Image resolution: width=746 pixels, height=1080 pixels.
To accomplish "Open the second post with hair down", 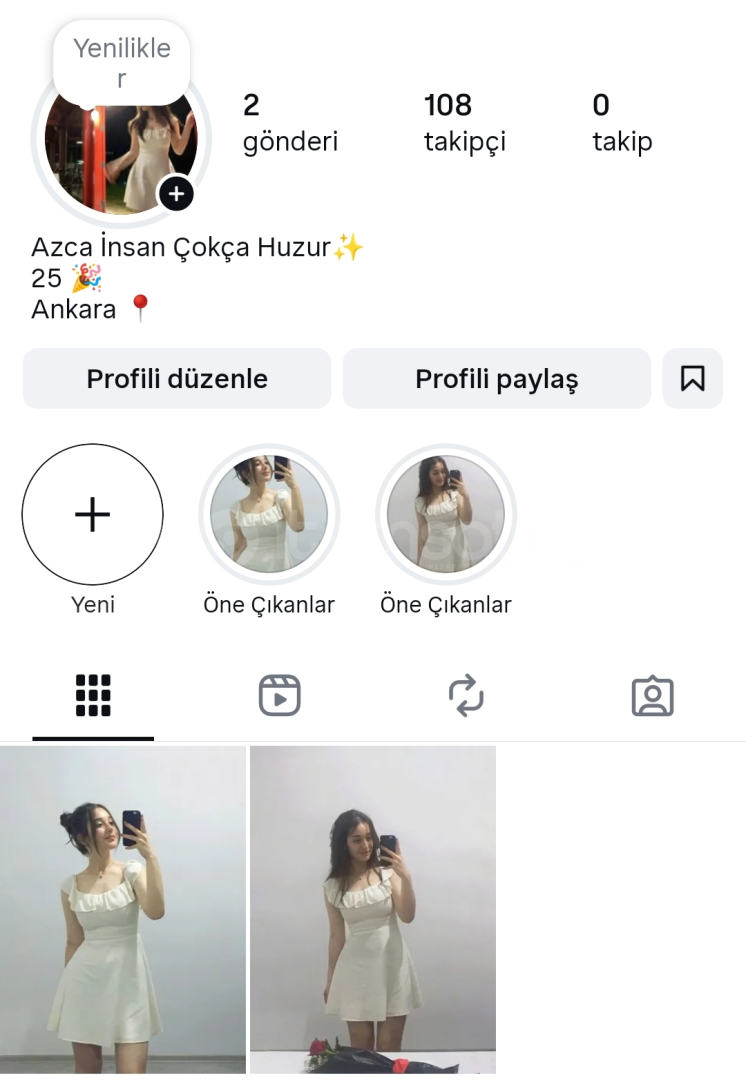I will [x=373, y=909].
